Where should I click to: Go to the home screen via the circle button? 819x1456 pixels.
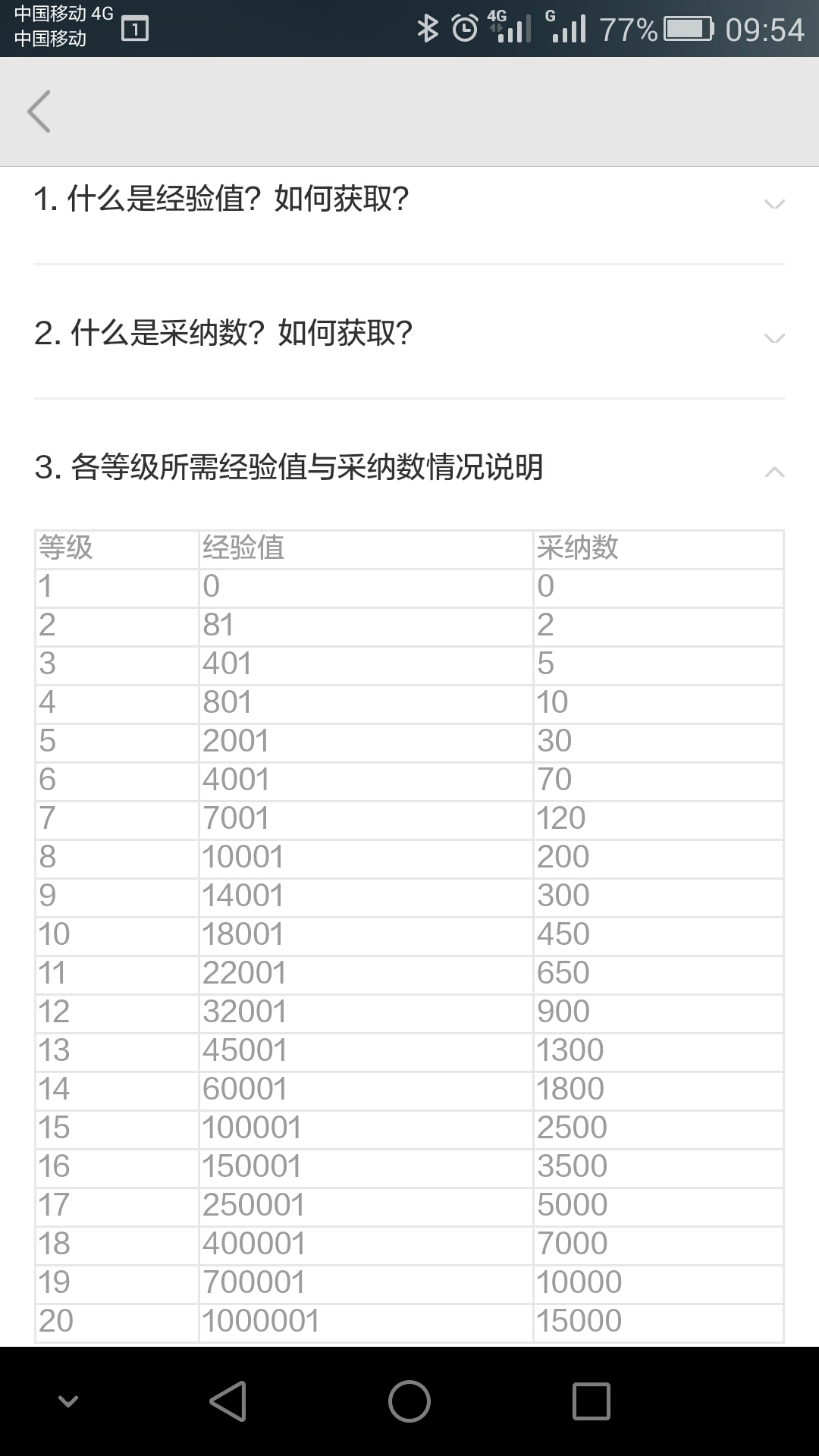pos(409,1401)
